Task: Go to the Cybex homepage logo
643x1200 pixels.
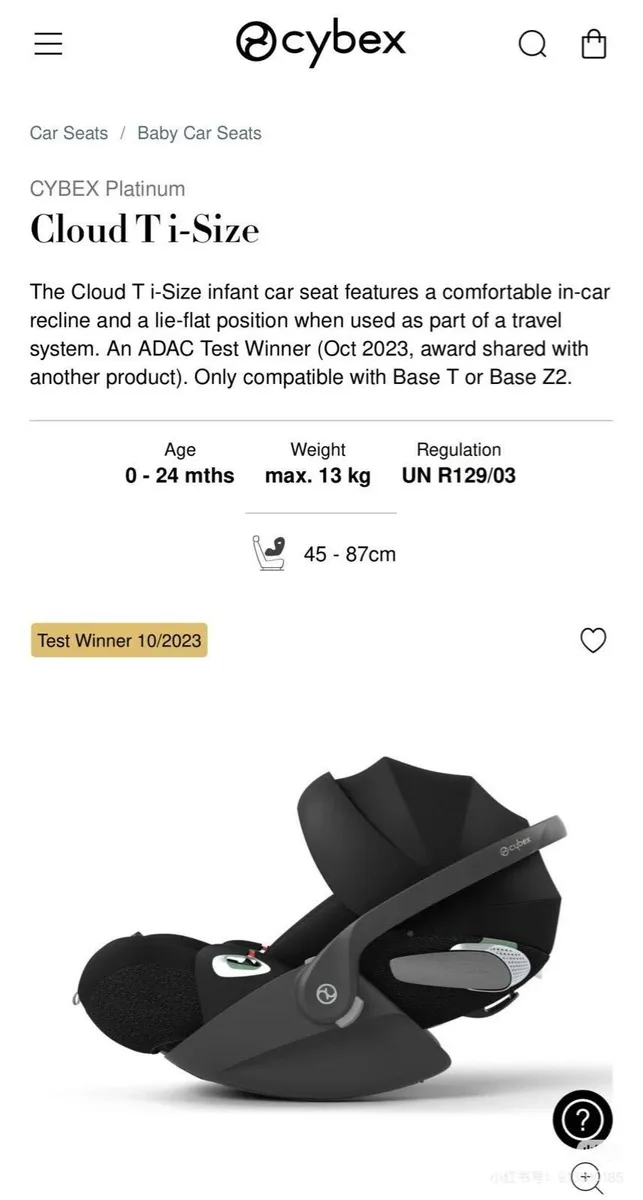Action: (321, 43)
